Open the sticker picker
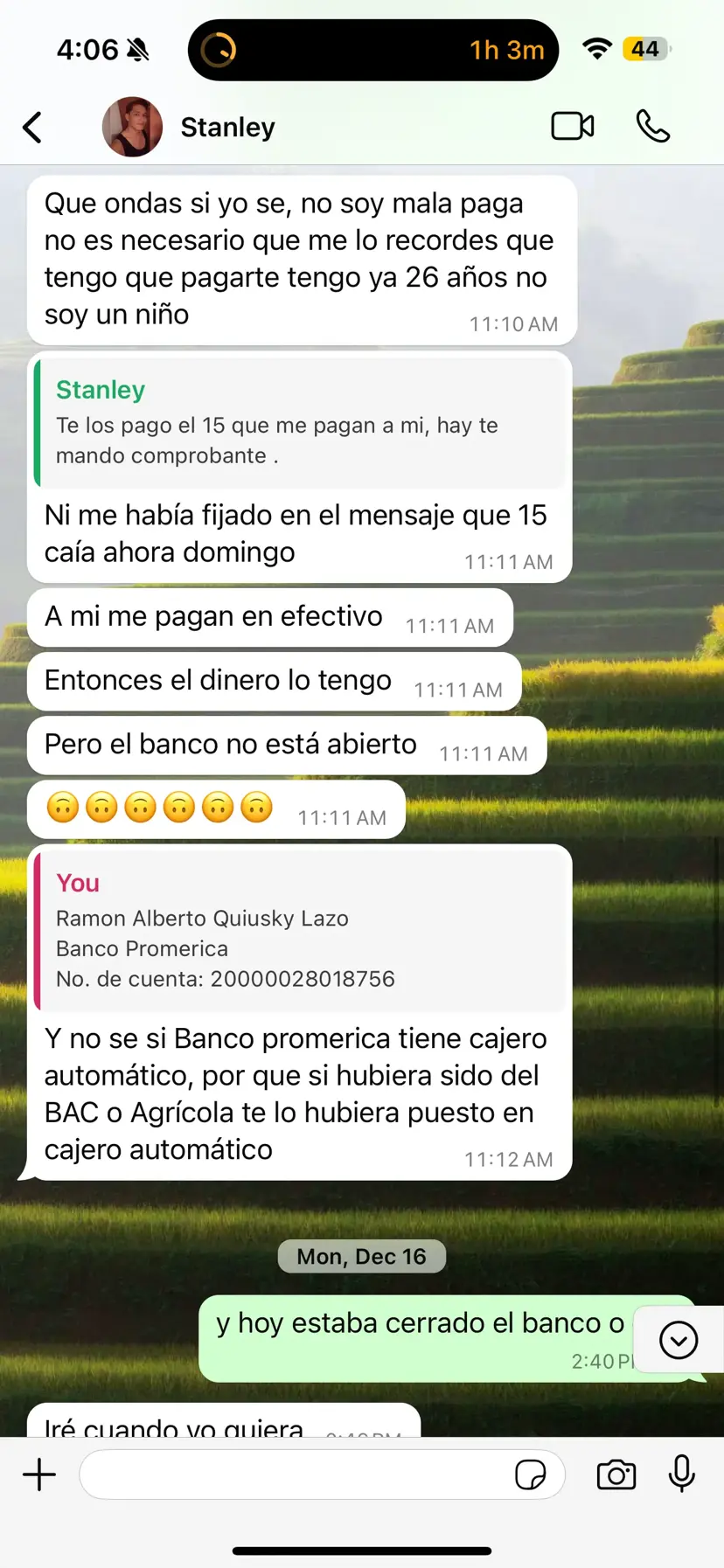Screen dimensions: 724x1568 pyautogui.click(x=530, y=1474)
